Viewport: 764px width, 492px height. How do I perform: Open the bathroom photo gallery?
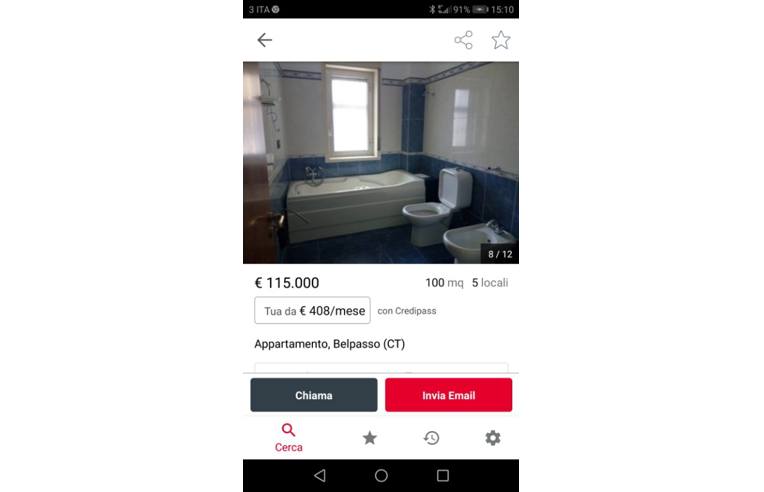(x=380, y=163)
